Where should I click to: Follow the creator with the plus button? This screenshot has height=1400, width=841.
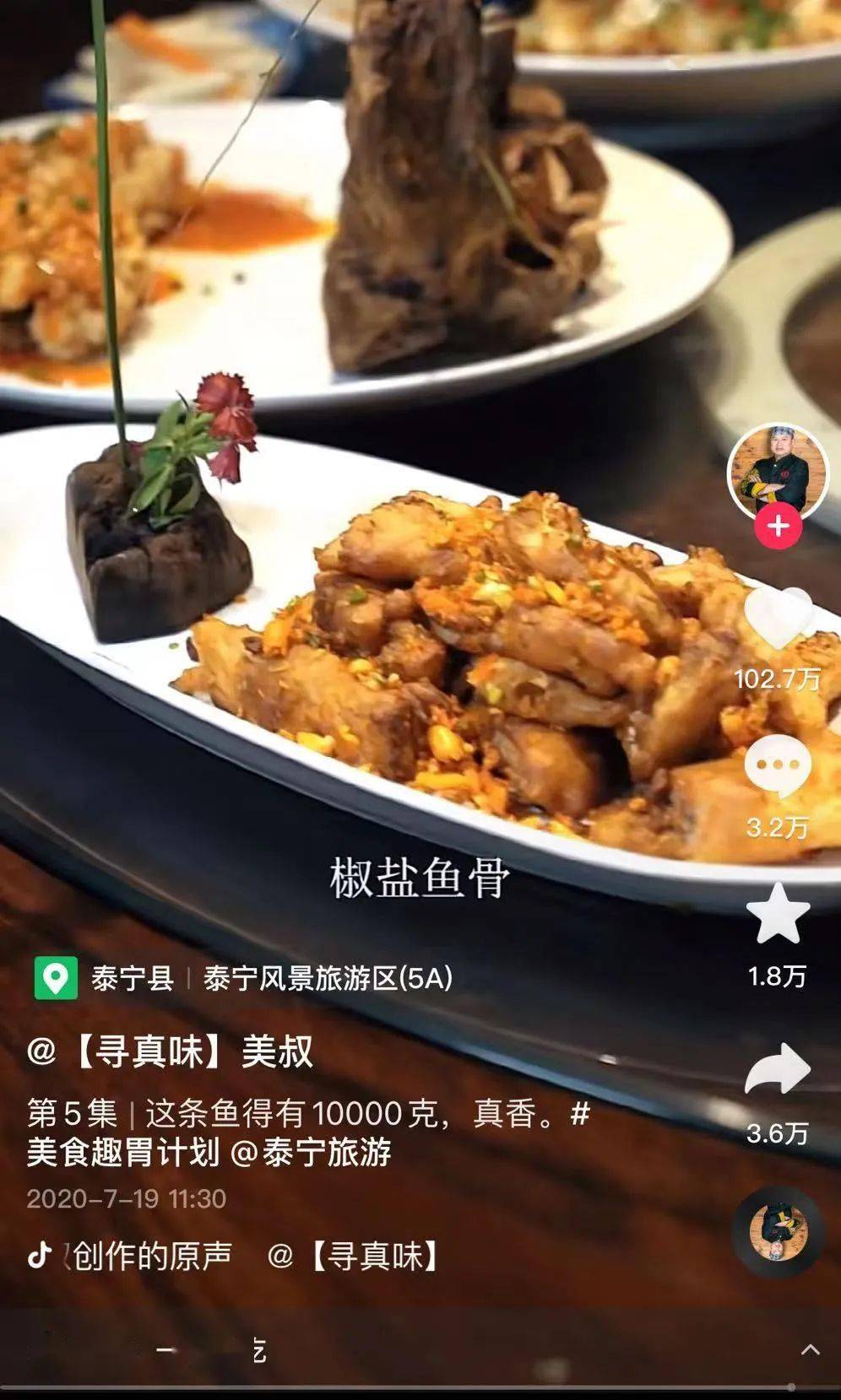778,527
